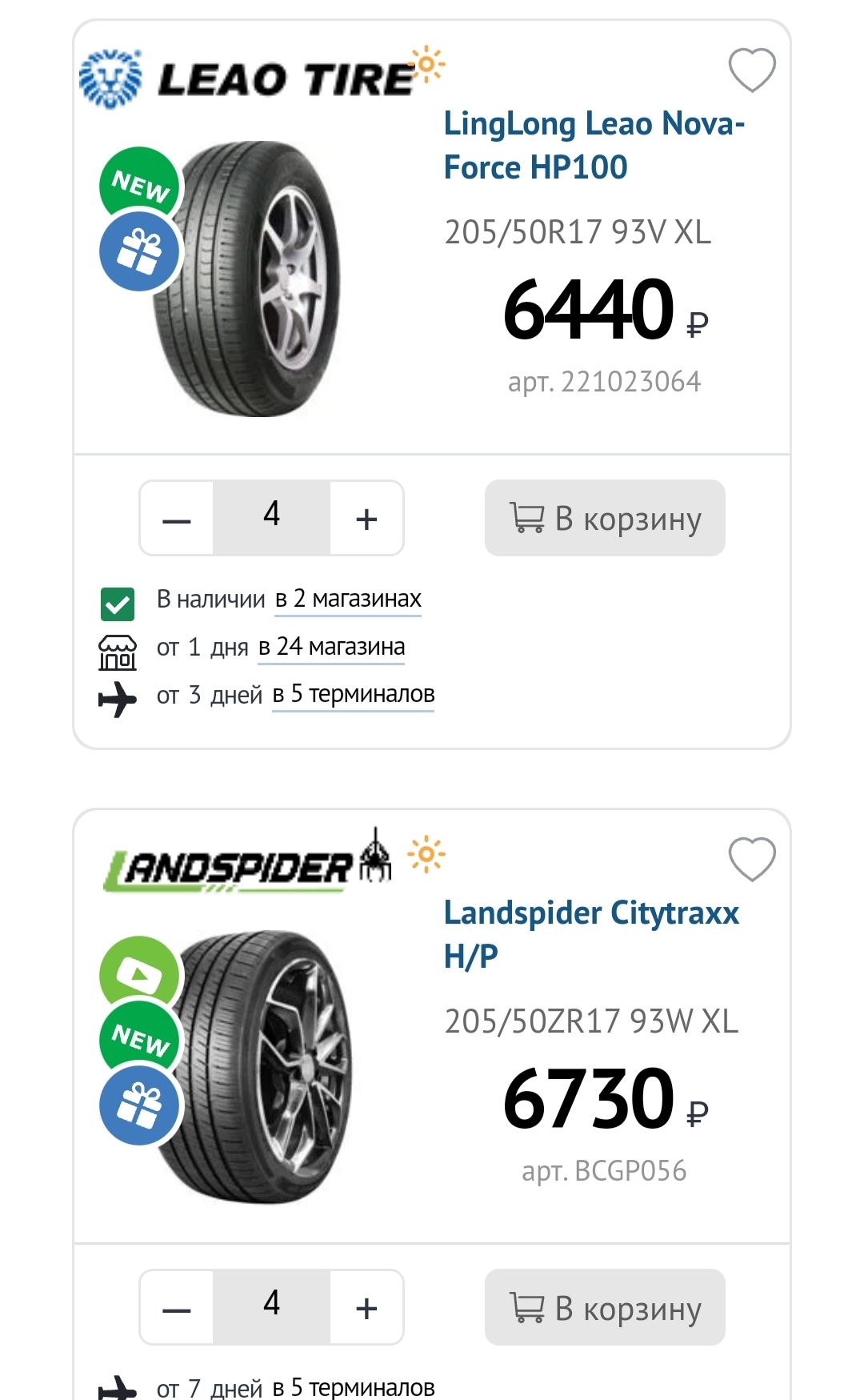Open 'в 5 терминалов' link under LingLong tire
The image size is (864, 1400).
click(x=353, y=694)
